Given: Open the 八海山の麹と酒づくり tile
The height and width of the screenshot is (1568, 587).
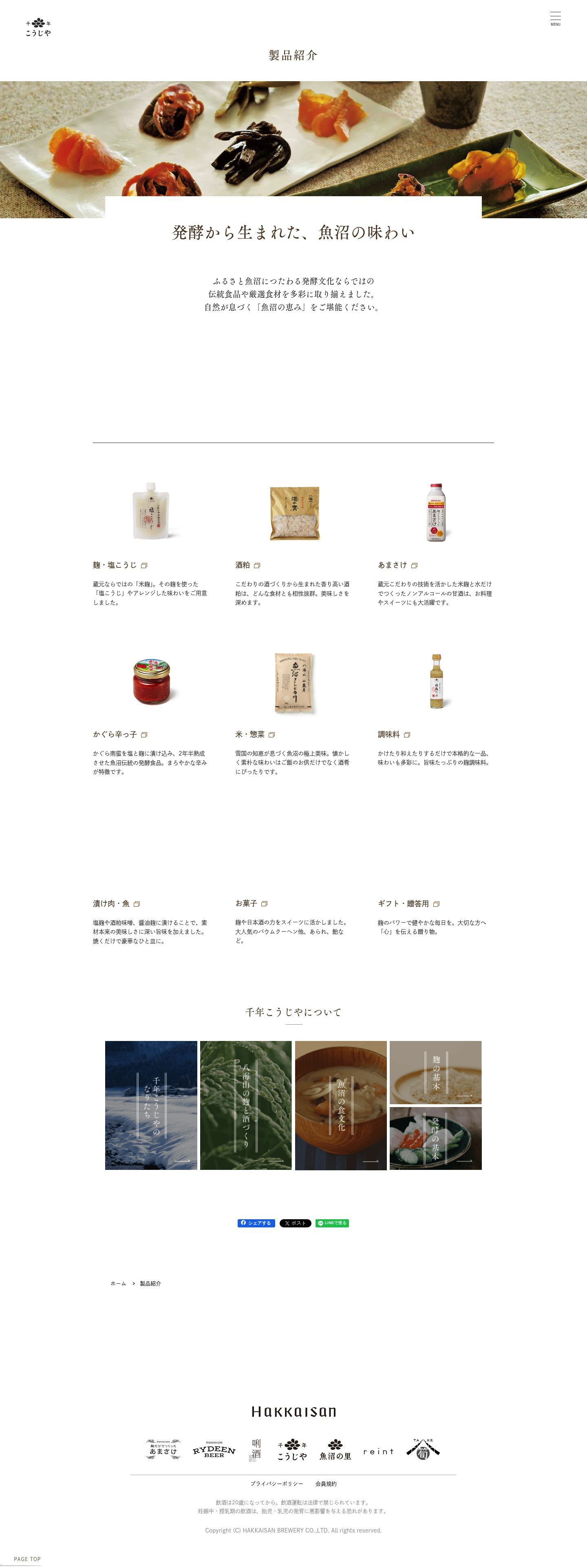Looking at the screenshot, I should 246,1105.
